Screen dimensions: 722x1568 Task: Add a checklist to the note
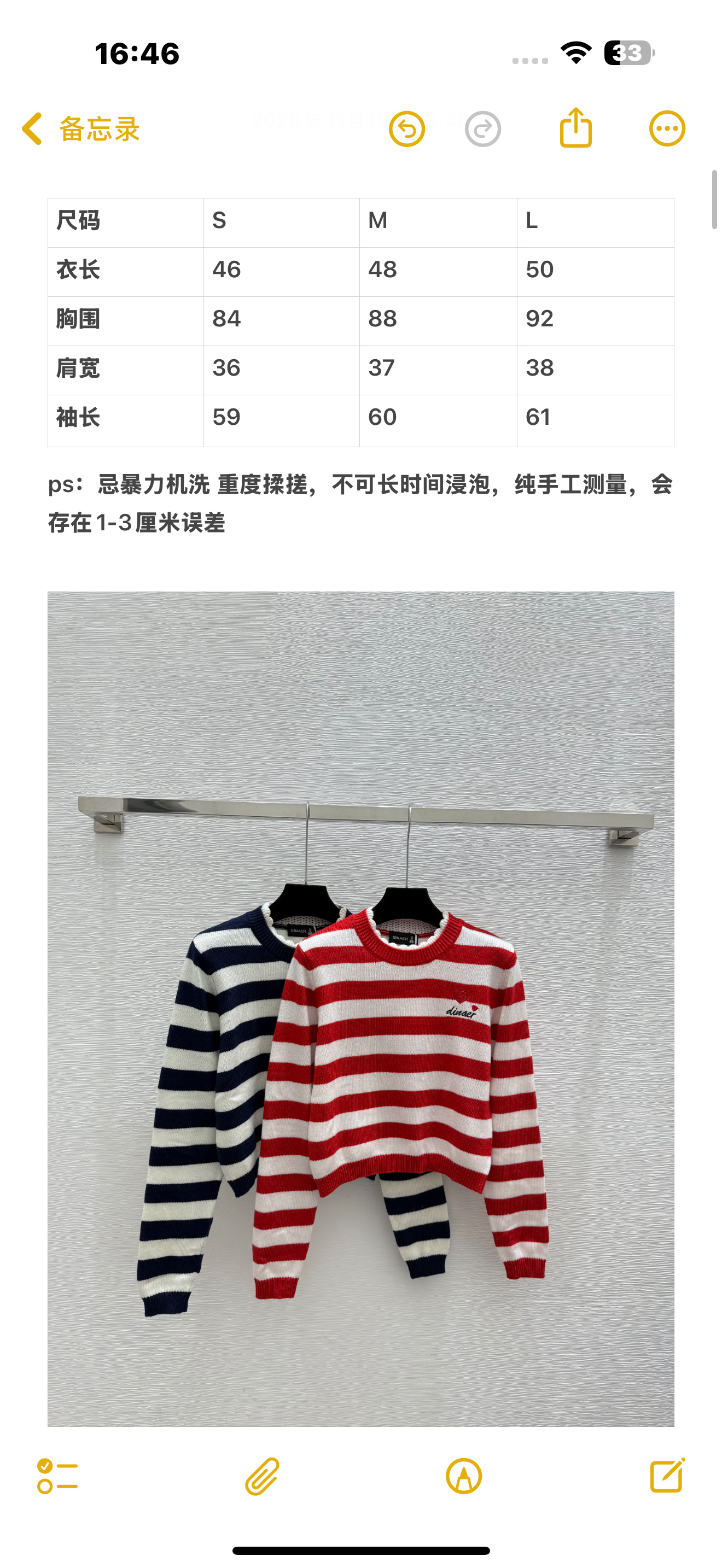point(57,1476)
